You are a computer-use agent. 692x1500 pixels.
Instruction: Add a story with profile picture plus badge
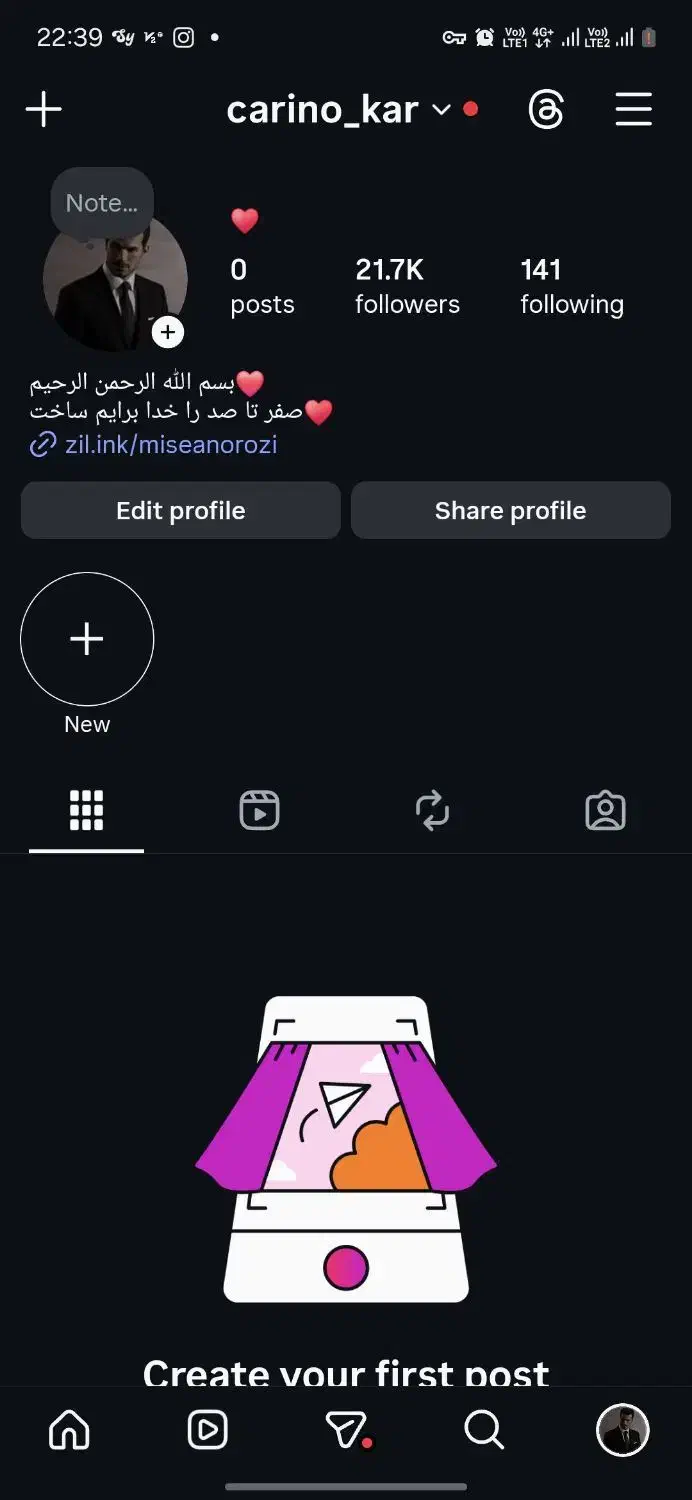[167, 332]
